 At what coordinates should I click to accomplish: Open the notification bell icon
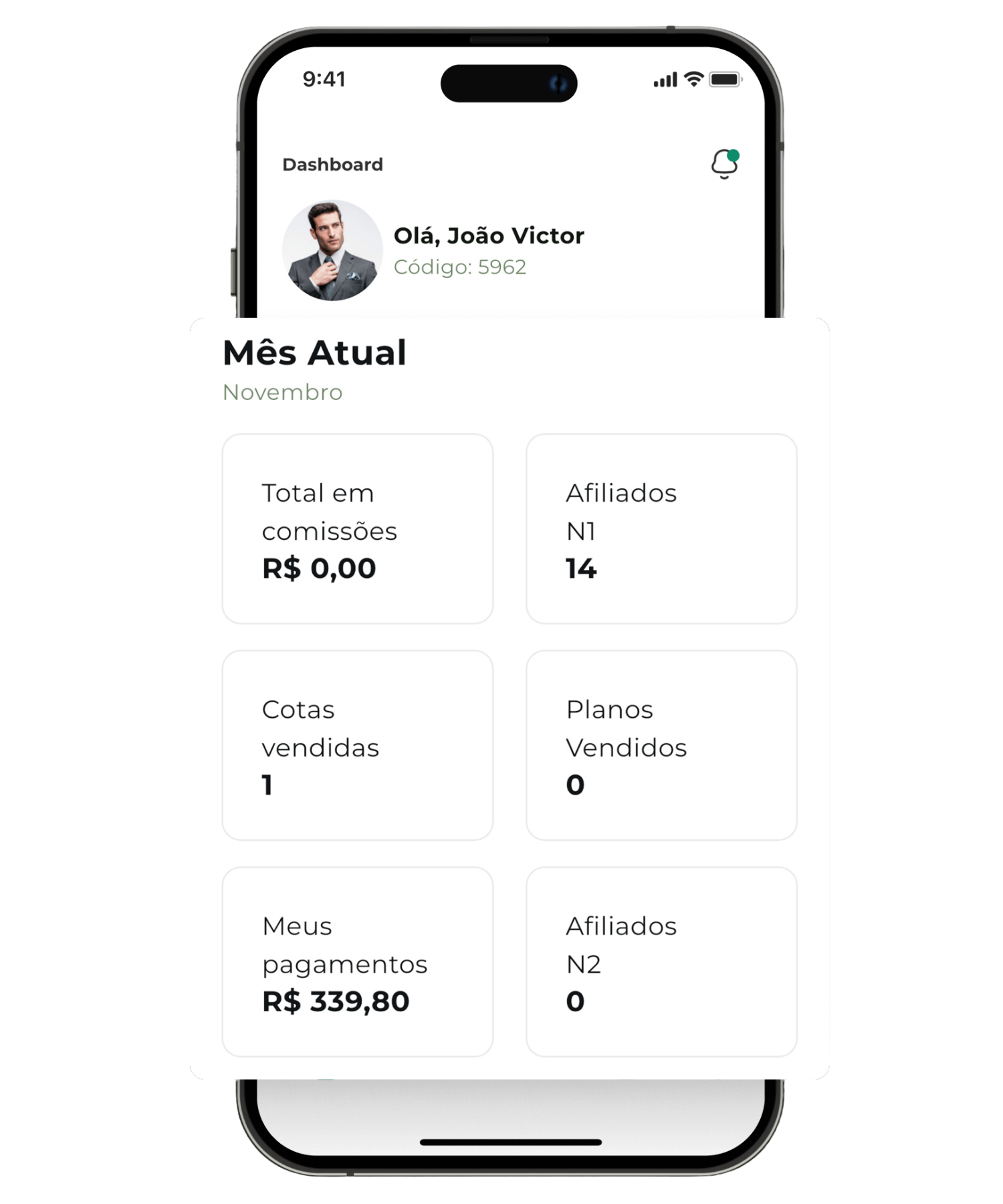(724, 164)
